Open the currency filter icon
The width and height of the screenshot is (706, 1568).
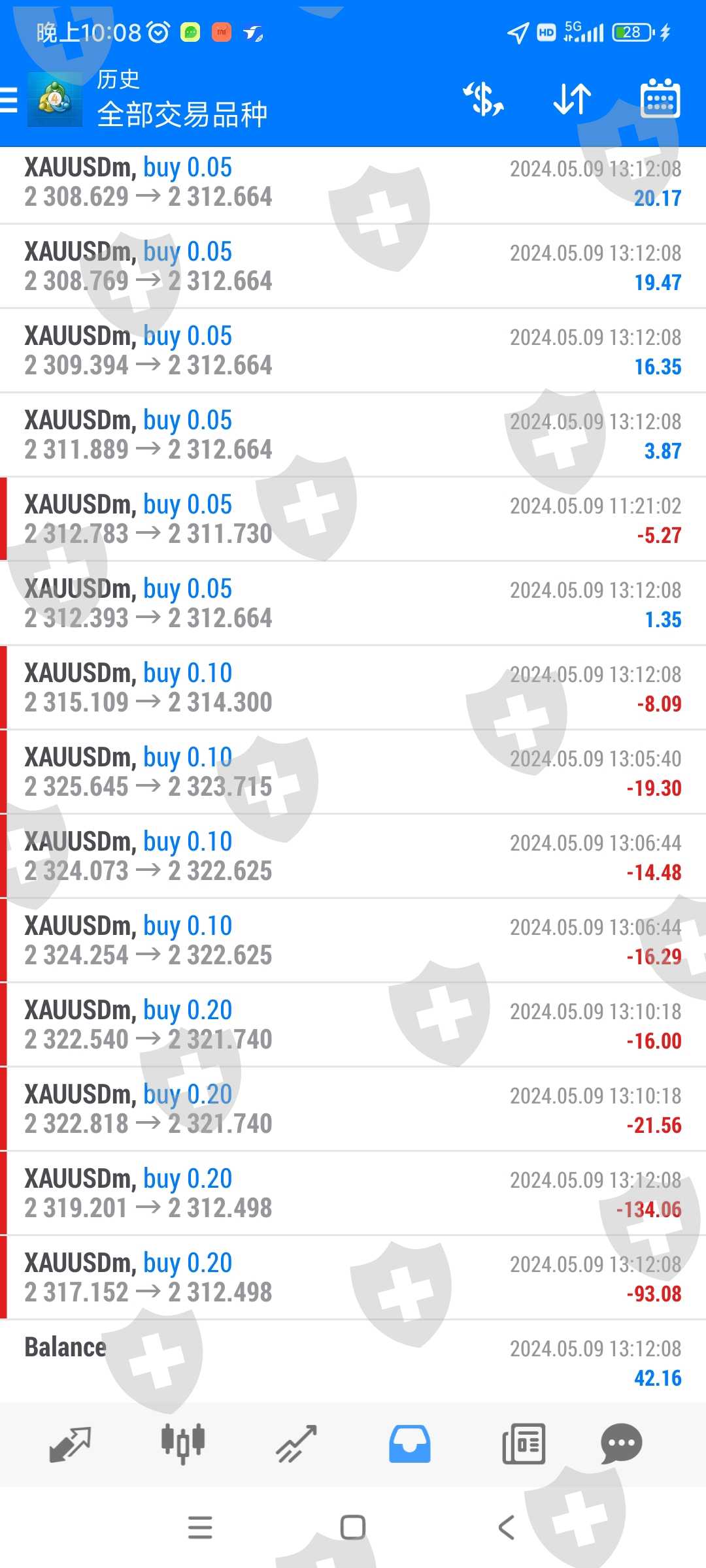coord(483,99)
